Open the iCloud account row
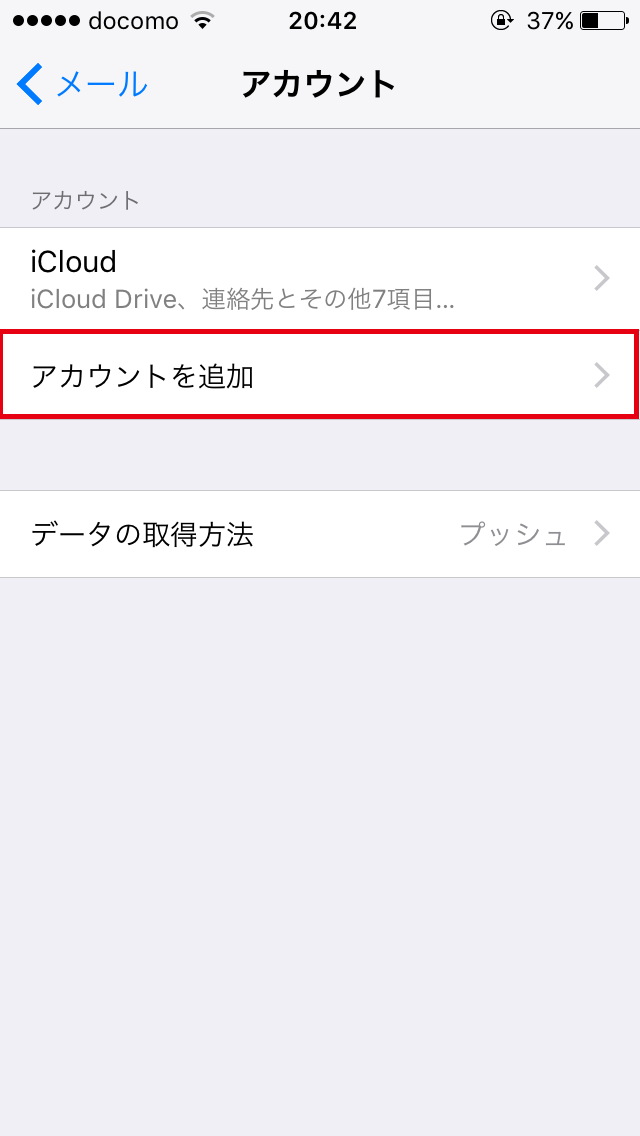 320,278
